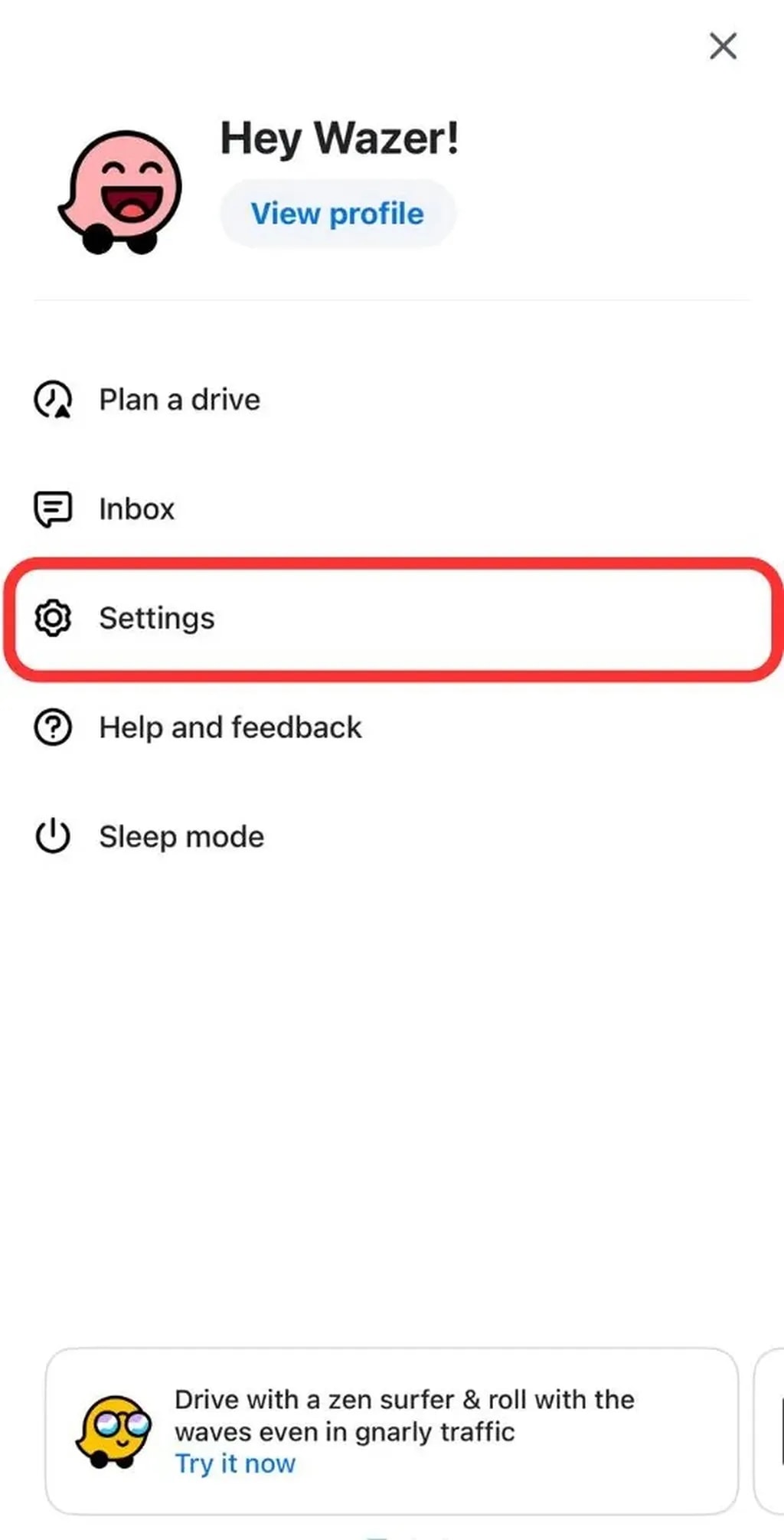Open Help and feedback
This screenshot has height=1540, width=784.
point(230,727)
